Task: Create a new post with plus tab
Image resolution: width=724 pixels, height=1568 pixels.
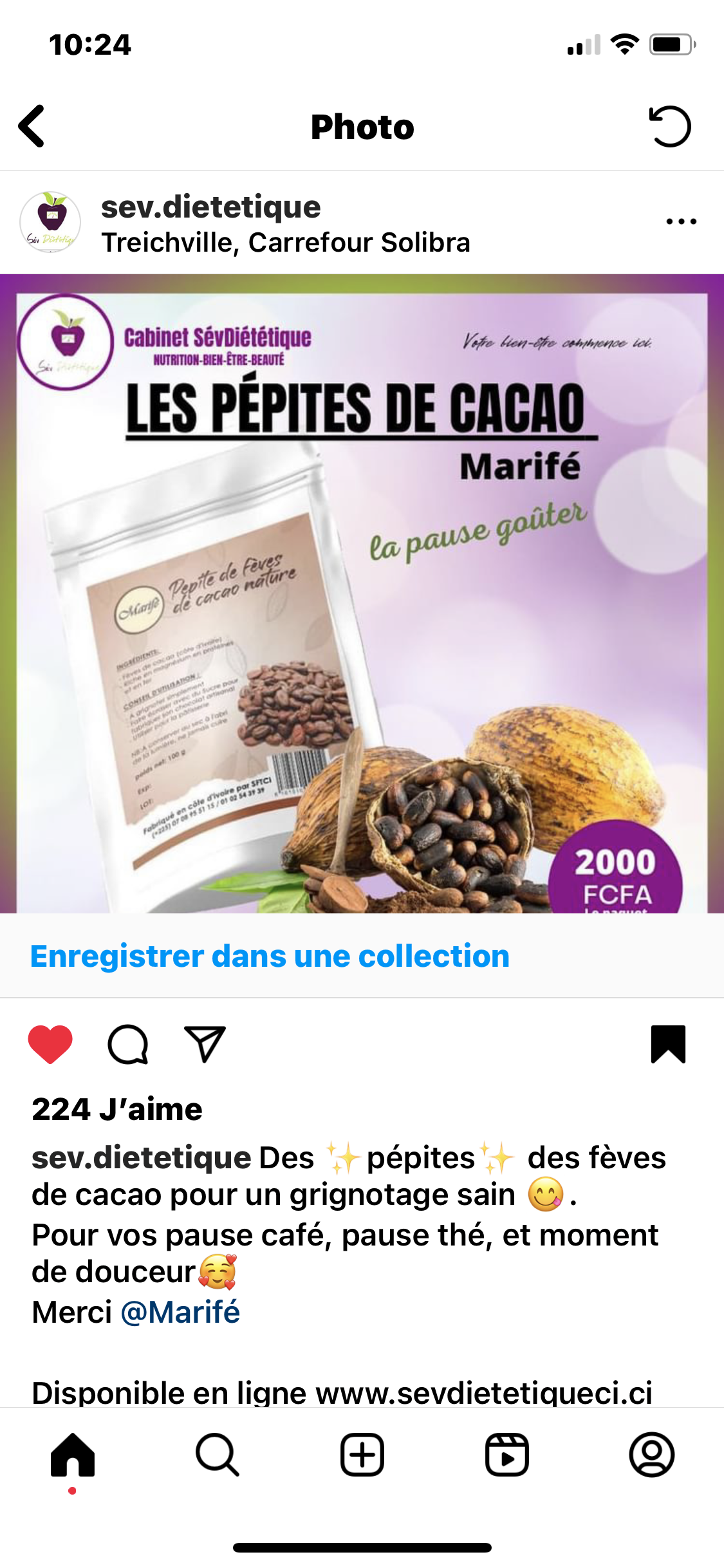Action: 362,1455
